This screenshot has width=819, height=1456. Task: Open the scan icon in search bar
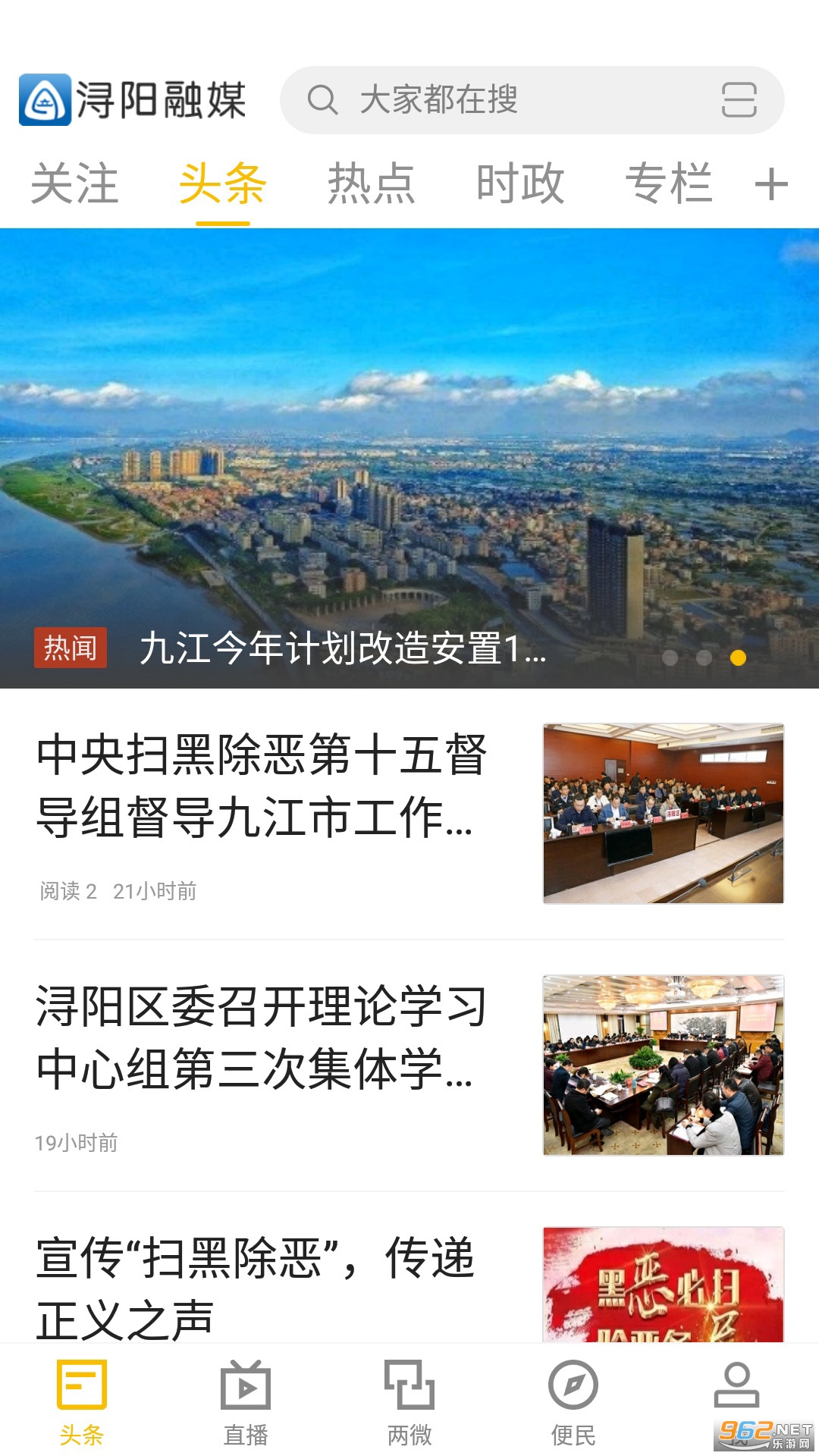pos(739,100)
